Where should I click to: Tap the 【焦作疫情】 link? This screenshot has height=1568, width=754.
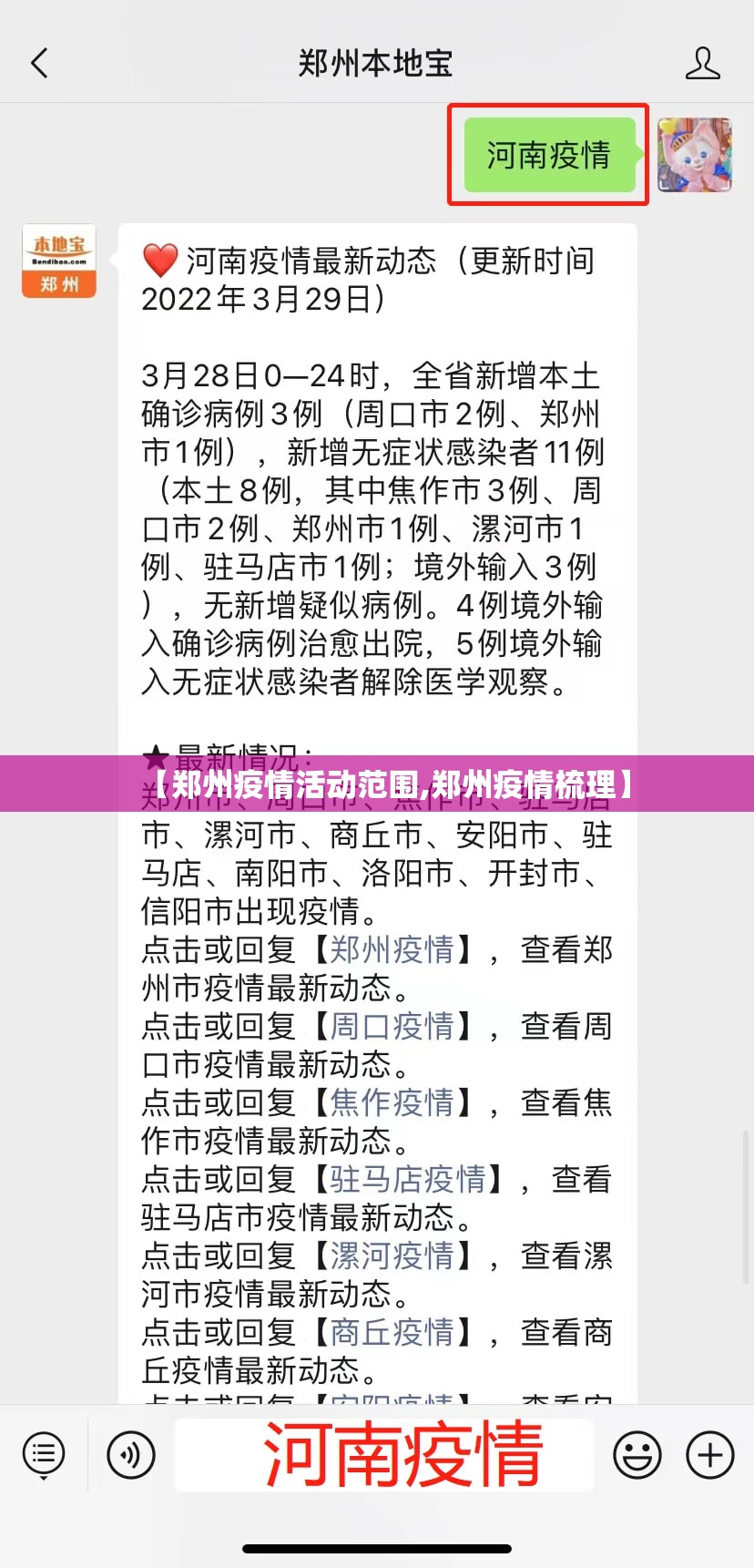tap(392, 1103)
